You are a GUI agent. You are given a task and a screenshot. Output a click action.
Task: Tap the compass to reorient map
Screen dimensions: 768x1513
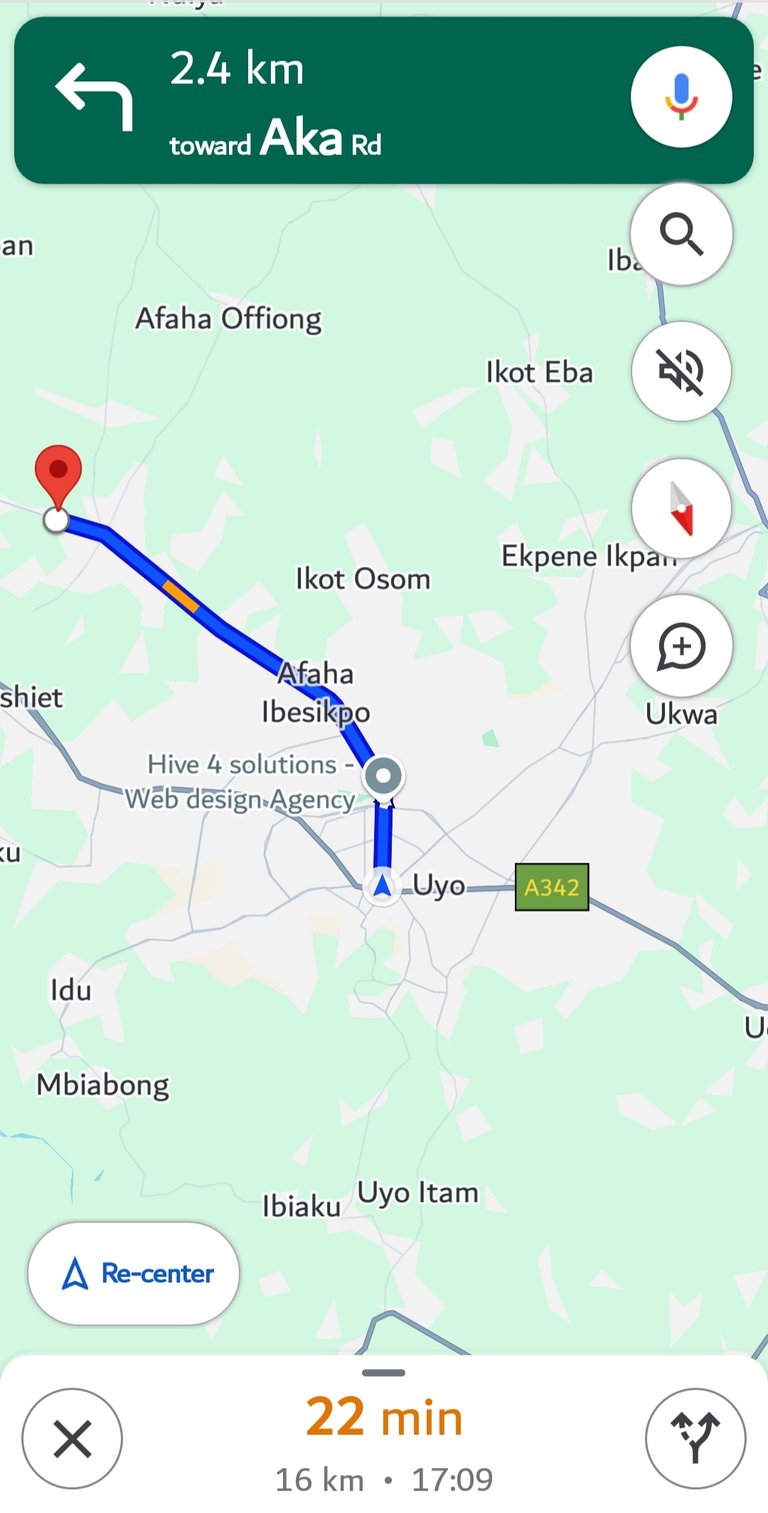[x=682, y=509]
